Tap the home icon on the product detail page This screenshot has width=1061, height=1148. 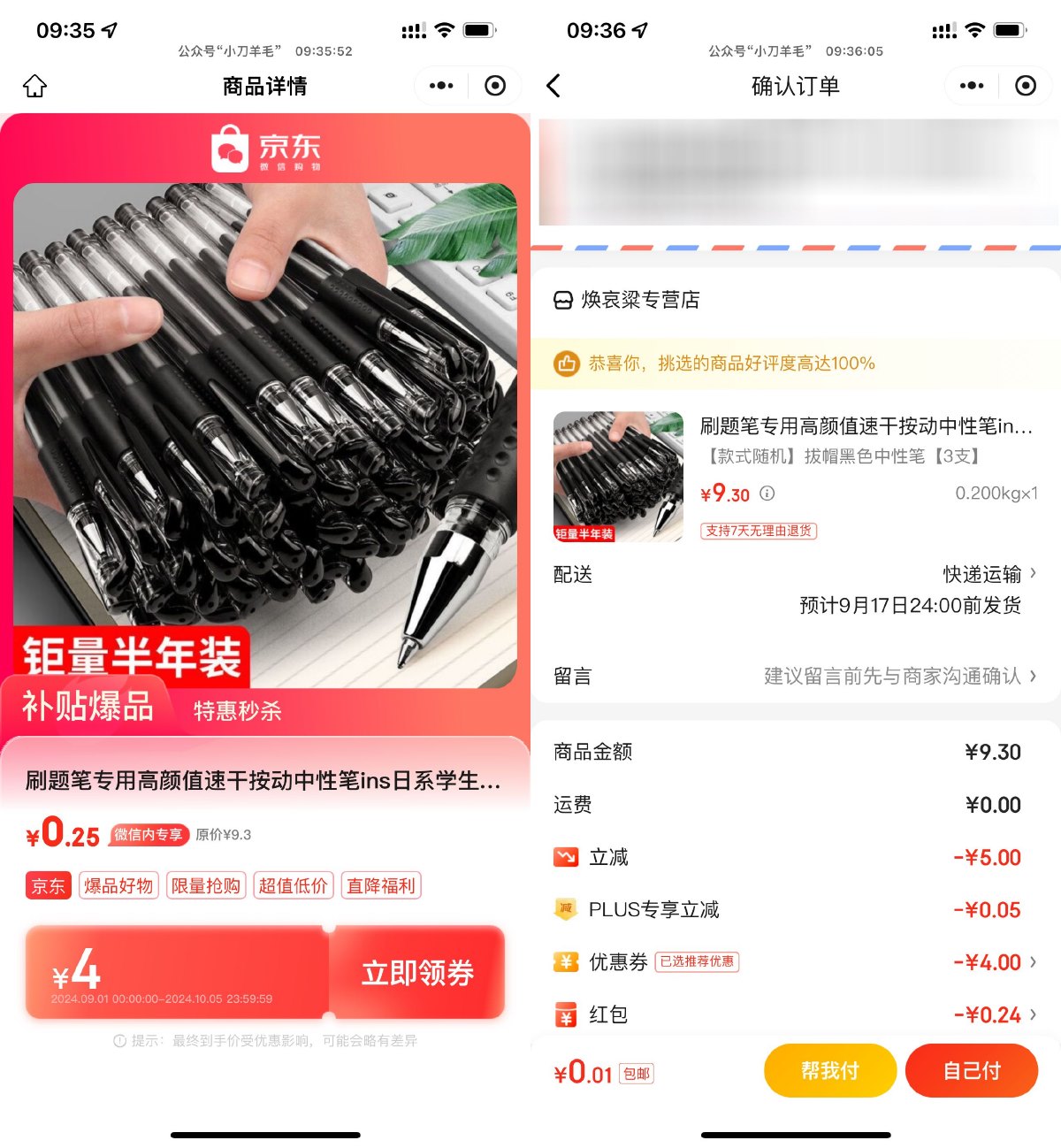tap(34, 86)
